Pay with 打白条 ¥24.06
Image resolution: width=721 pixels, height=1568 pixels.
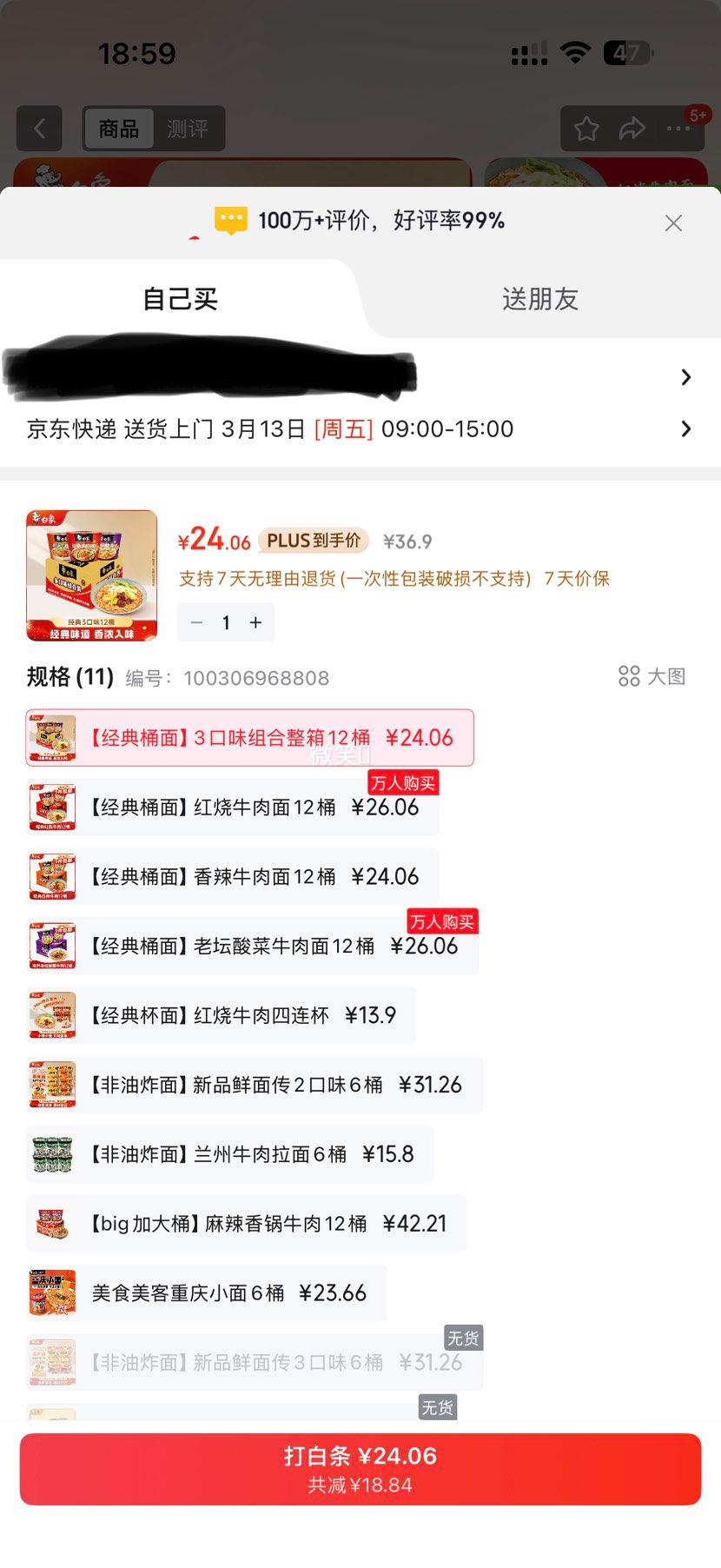[x=360, y=1469]
